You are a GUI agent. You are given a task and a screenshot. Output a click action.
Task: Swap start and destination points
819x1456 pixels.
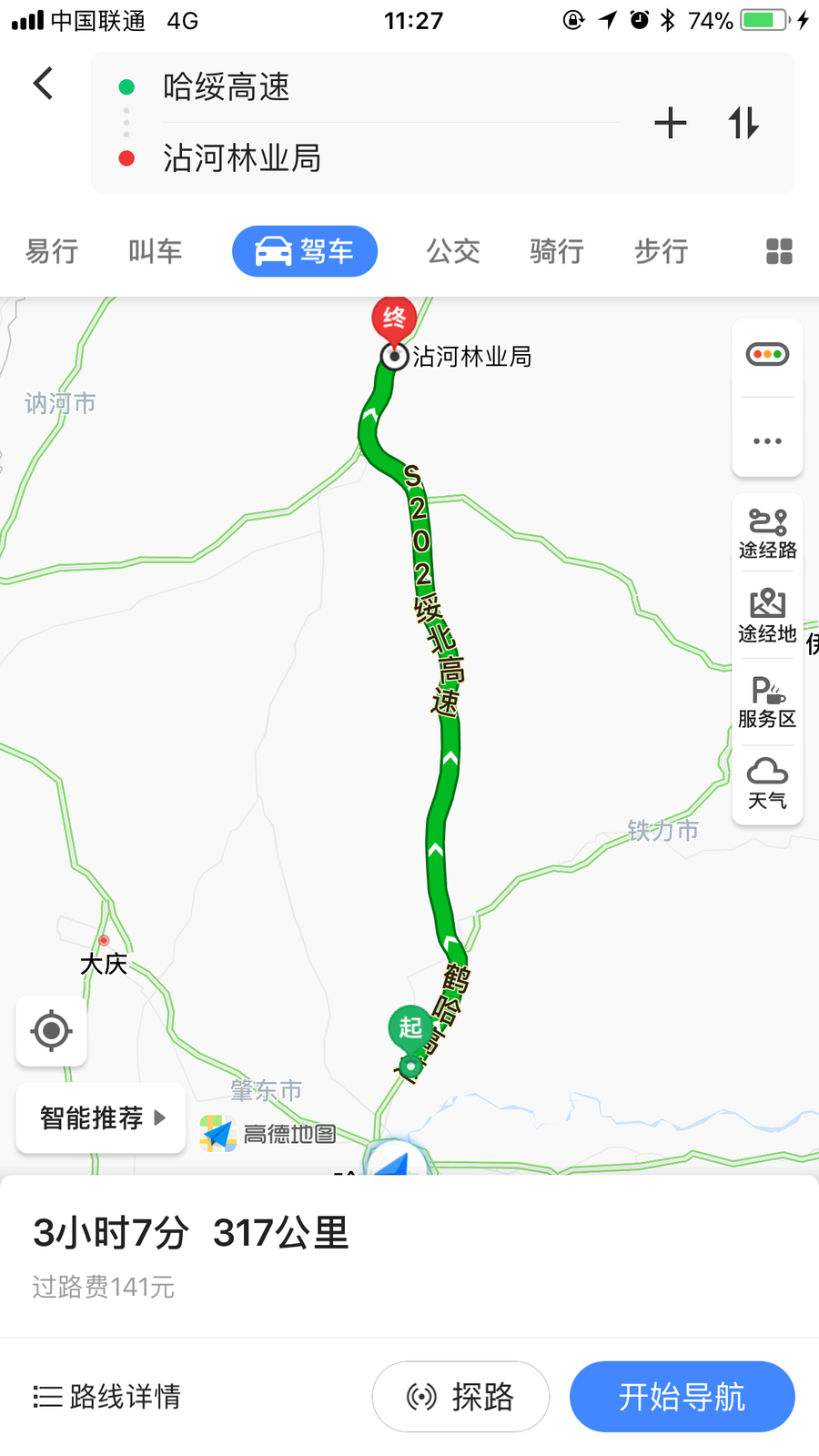coord(743,123)
